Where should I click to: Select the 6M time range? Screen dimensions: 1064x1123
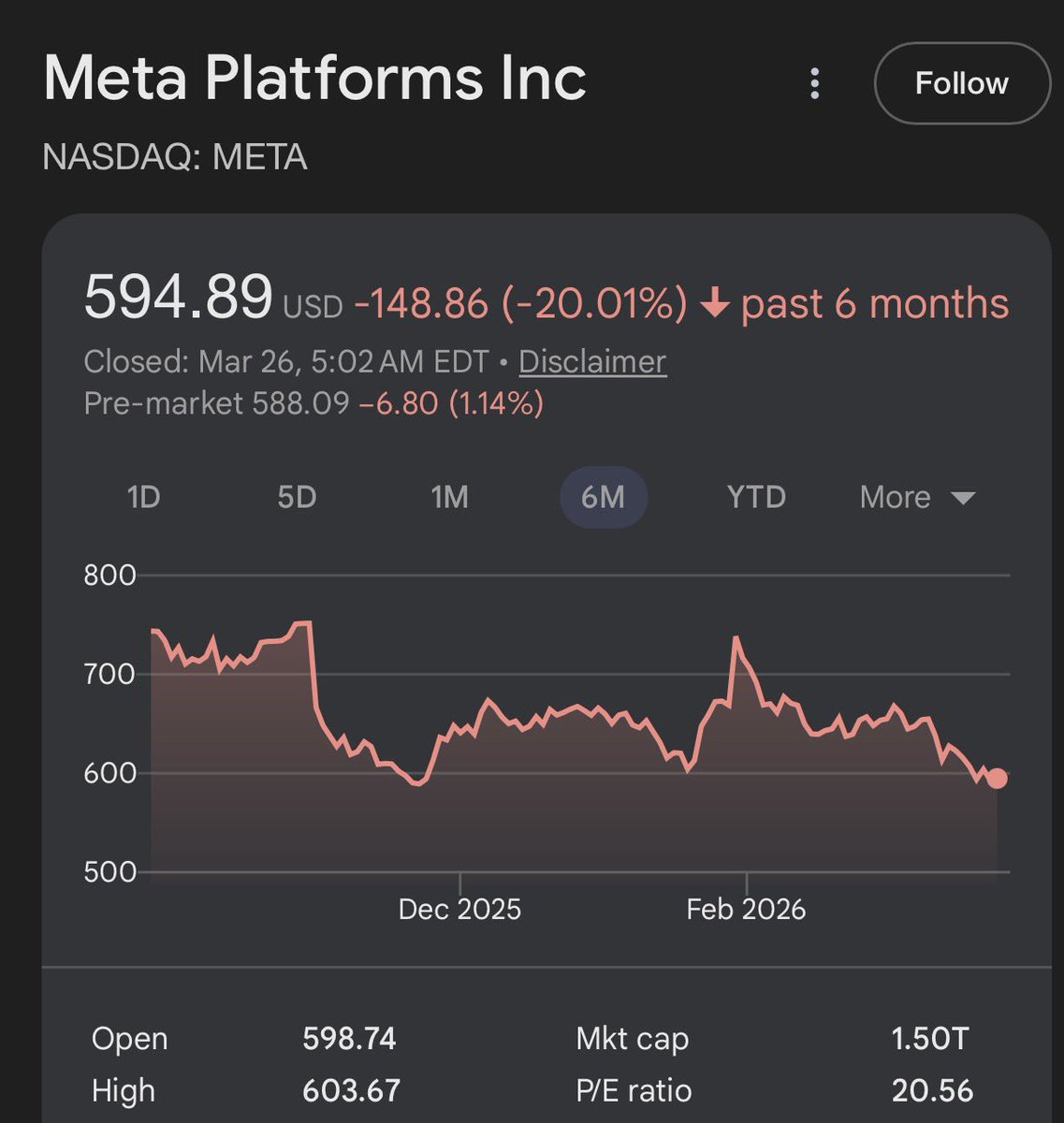(603, 497)
